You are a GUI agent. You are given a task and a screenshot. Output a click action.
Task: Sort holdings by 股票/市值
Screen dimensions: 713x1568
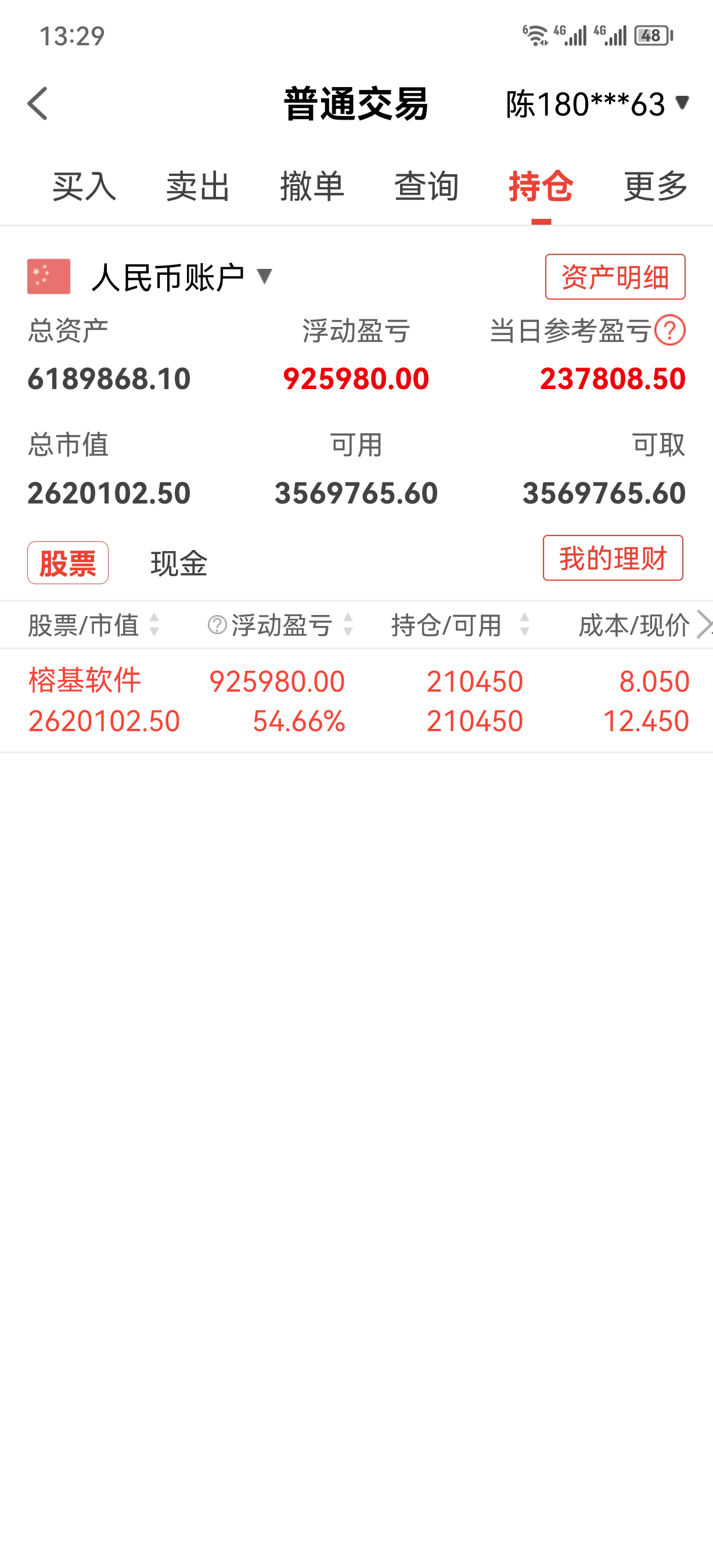pos(94,625)
